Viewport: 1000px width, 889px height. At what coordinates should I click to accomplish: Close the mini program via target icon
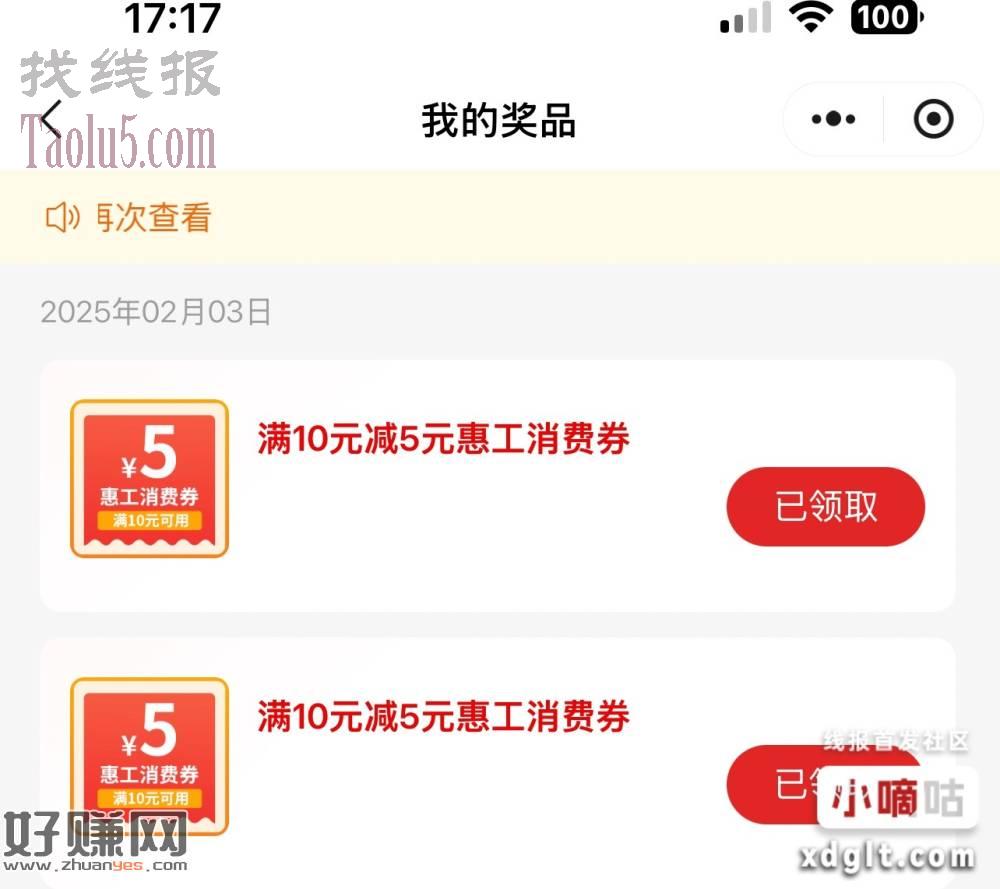point(933,120)
